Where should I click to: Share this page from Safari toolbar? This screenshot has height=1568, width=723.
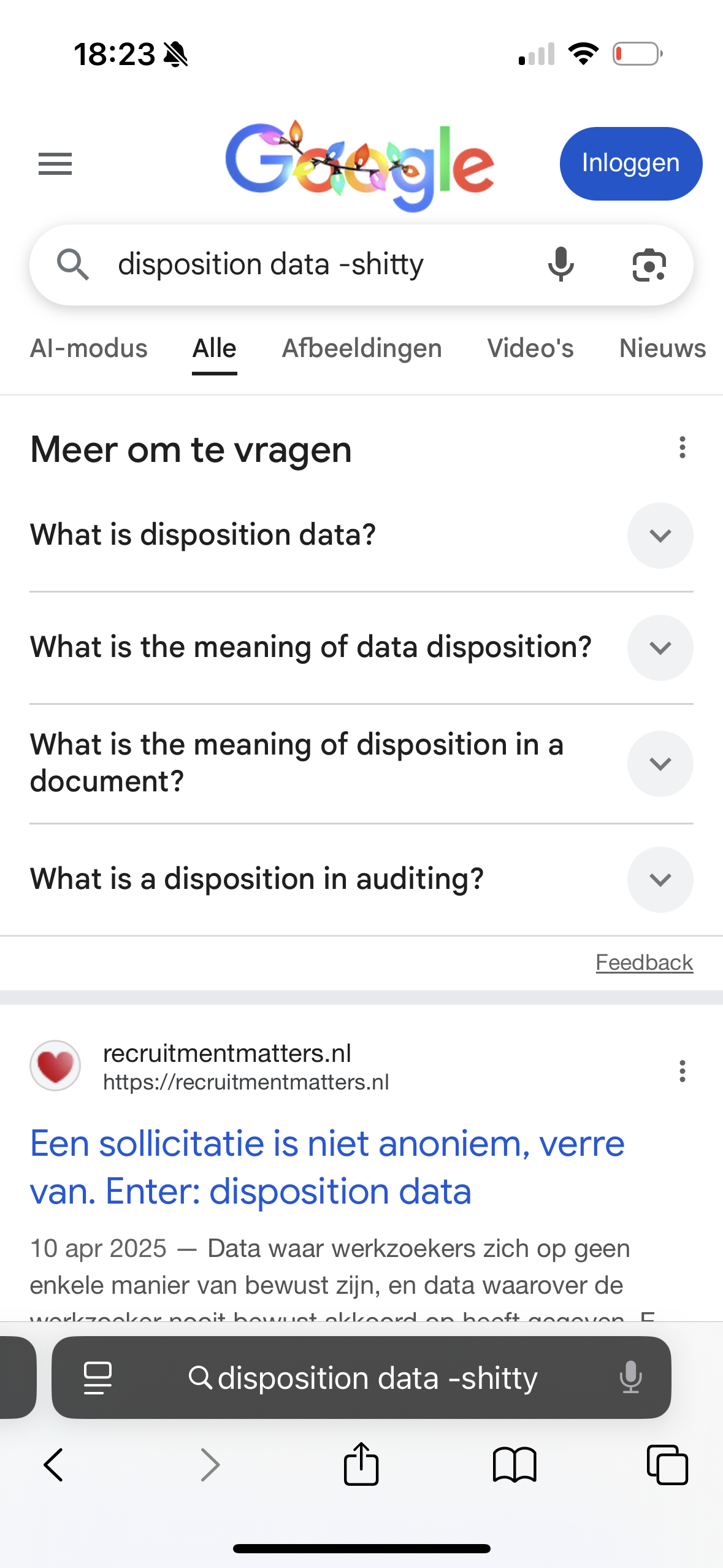[x=361, y=1465]
